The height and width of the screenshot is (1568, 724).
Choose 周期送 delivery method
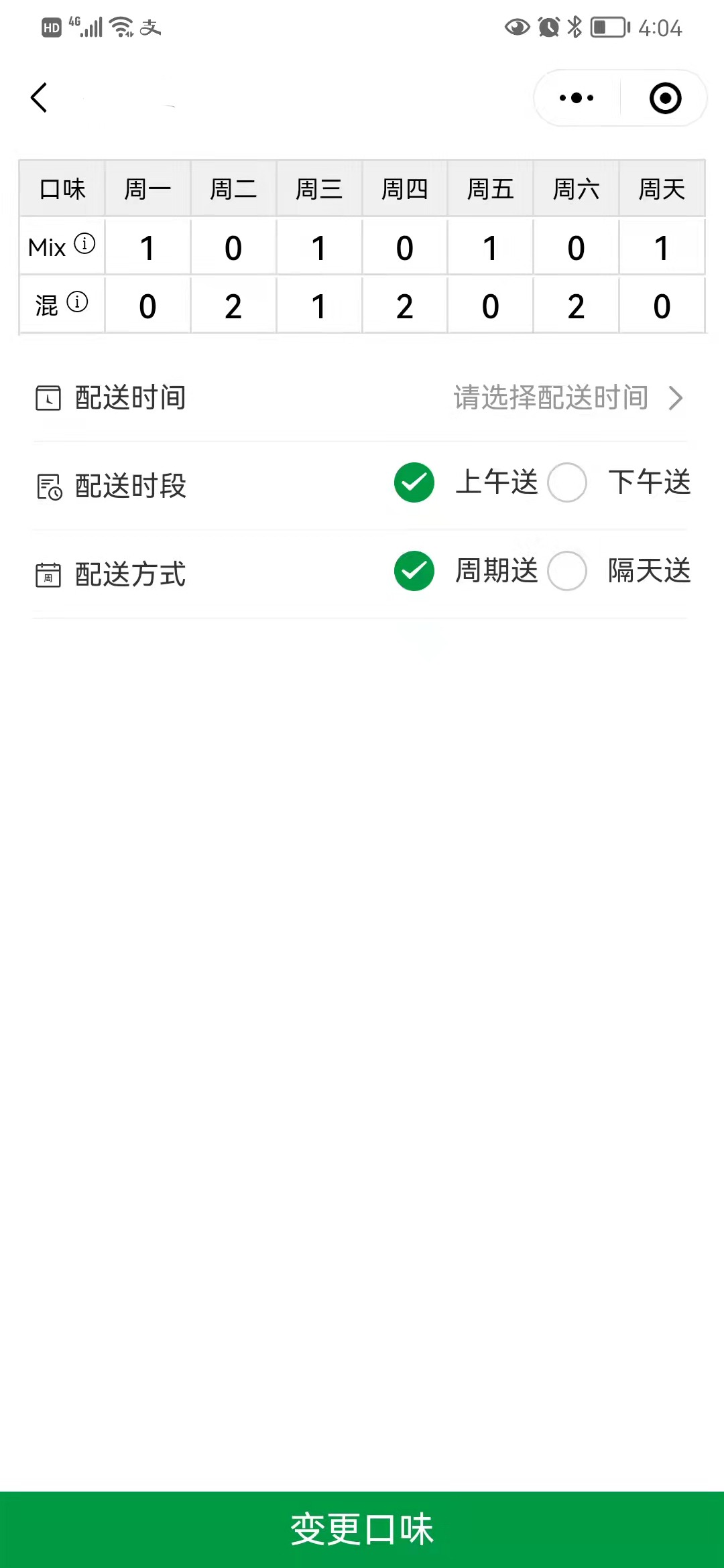[x=414, y=571]
